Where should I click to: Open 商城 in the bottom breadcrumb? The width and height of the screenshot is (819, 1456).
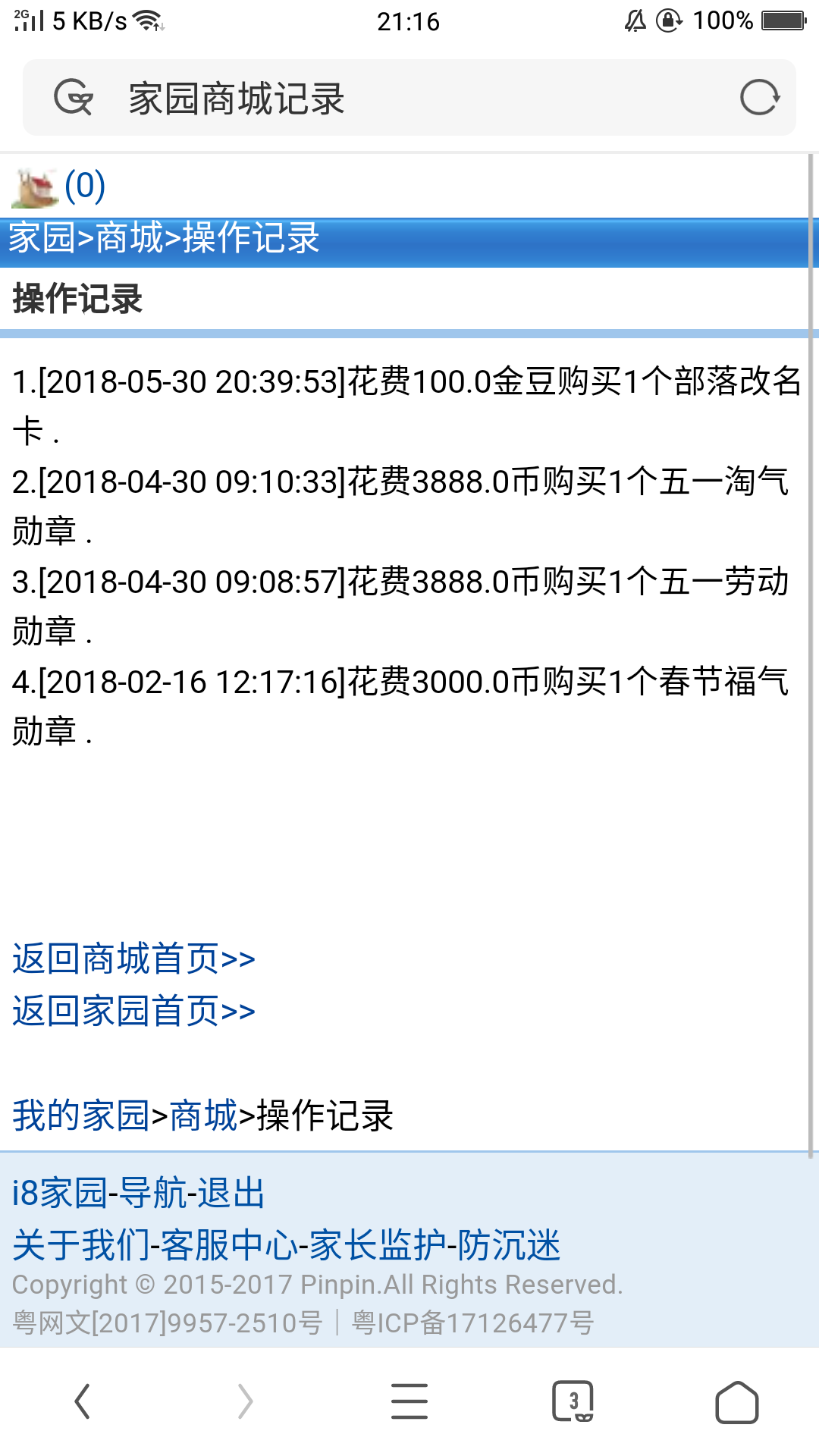[203, 1116]
